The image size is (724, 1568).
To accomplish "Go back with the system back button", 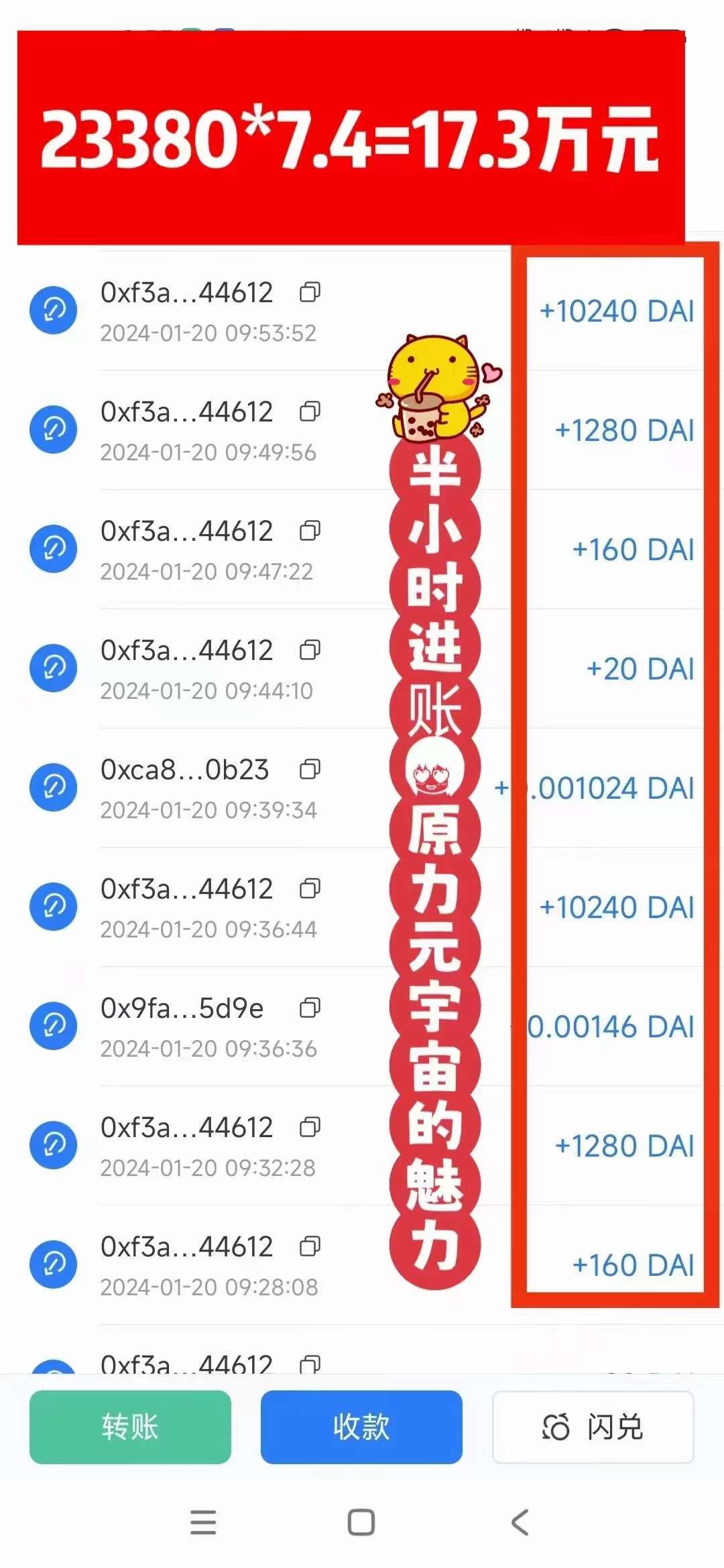I will click(x=520, y=1522).
